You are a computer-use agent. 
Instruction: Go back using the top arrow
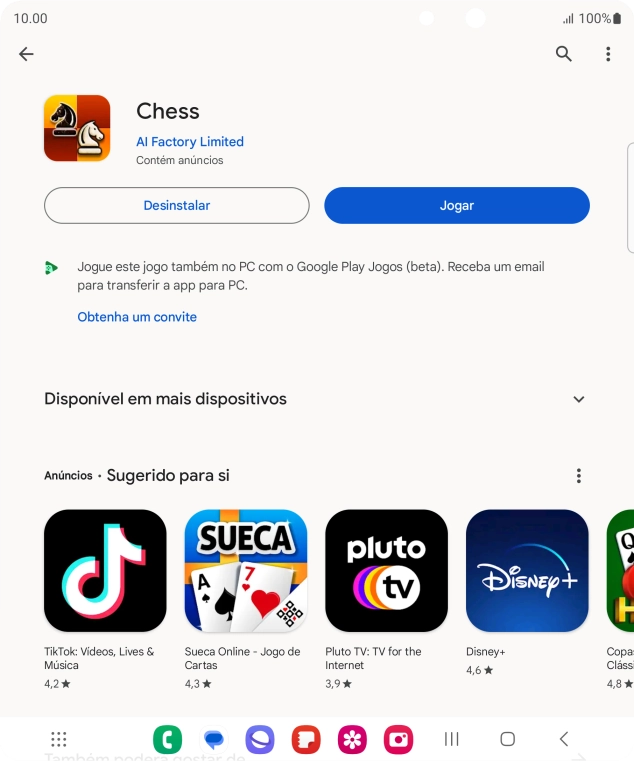[26, 54]
